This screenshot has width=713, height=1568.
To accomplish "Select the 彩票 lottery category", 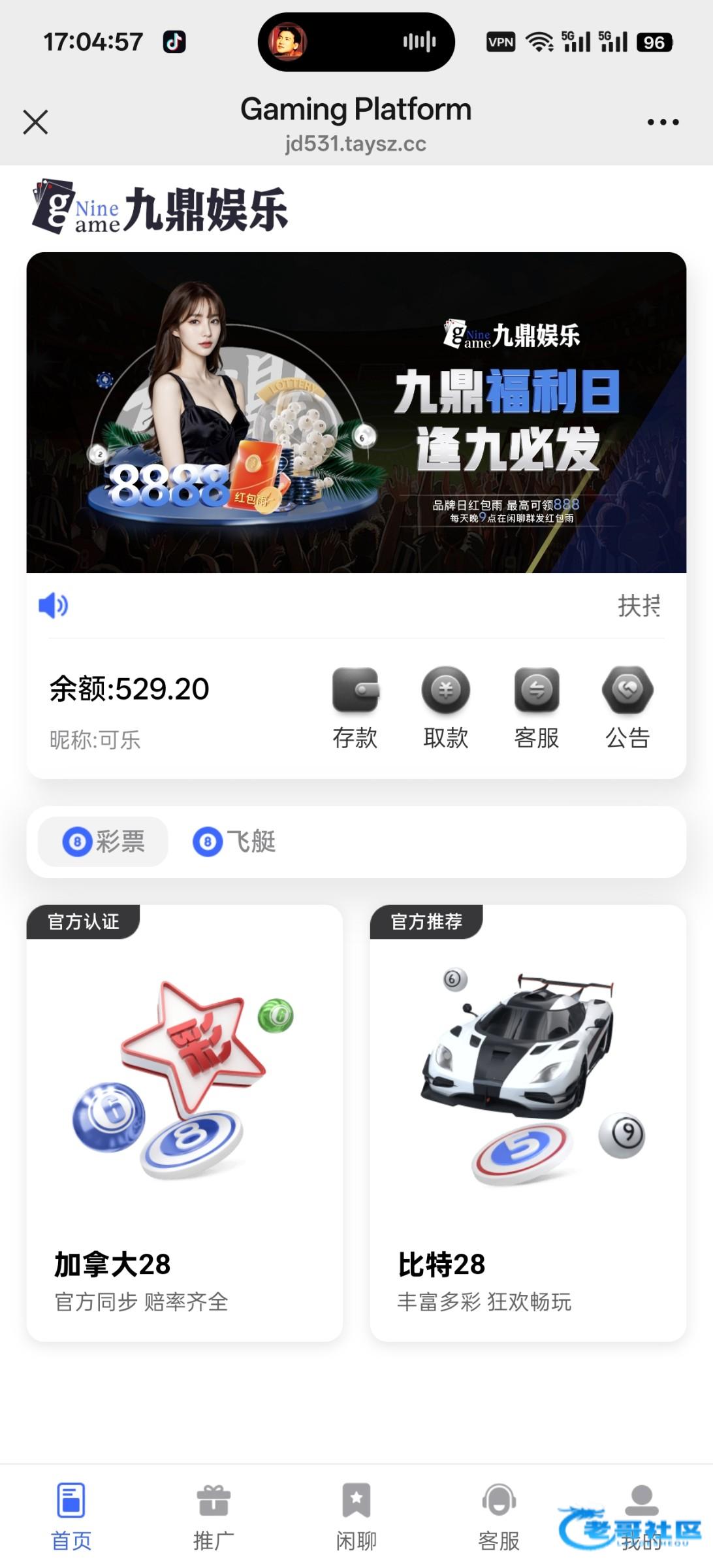I will [103, 841].
